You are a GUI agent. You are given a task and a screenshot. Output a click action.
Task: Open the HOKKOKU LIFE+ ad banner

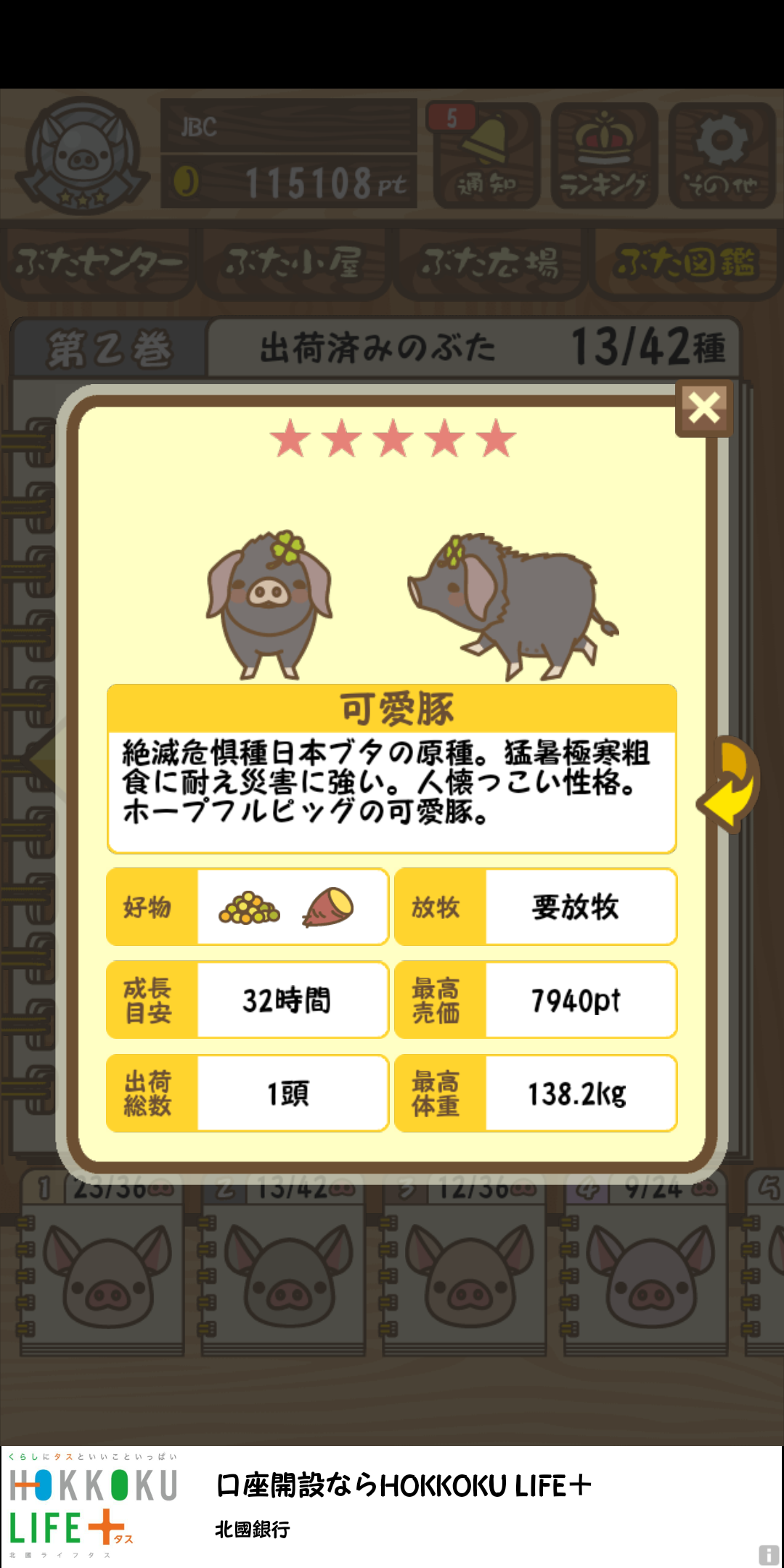click(392, 1506)
